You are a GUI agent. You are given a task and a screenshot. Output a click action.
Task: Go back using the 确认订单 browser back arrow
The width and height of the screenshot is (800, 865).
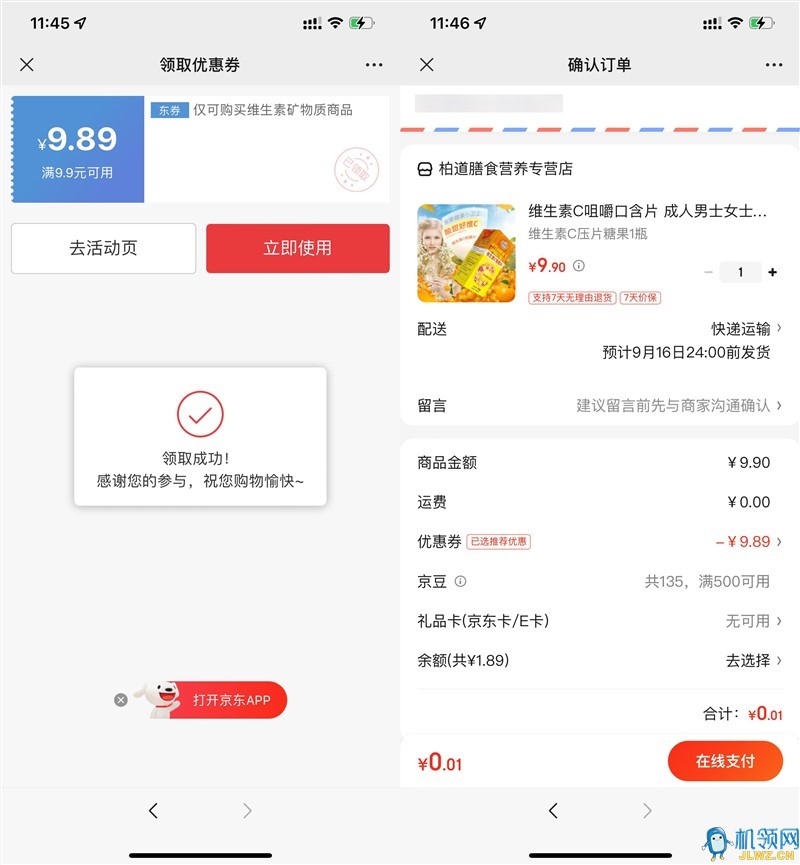(x=553, y=811)
